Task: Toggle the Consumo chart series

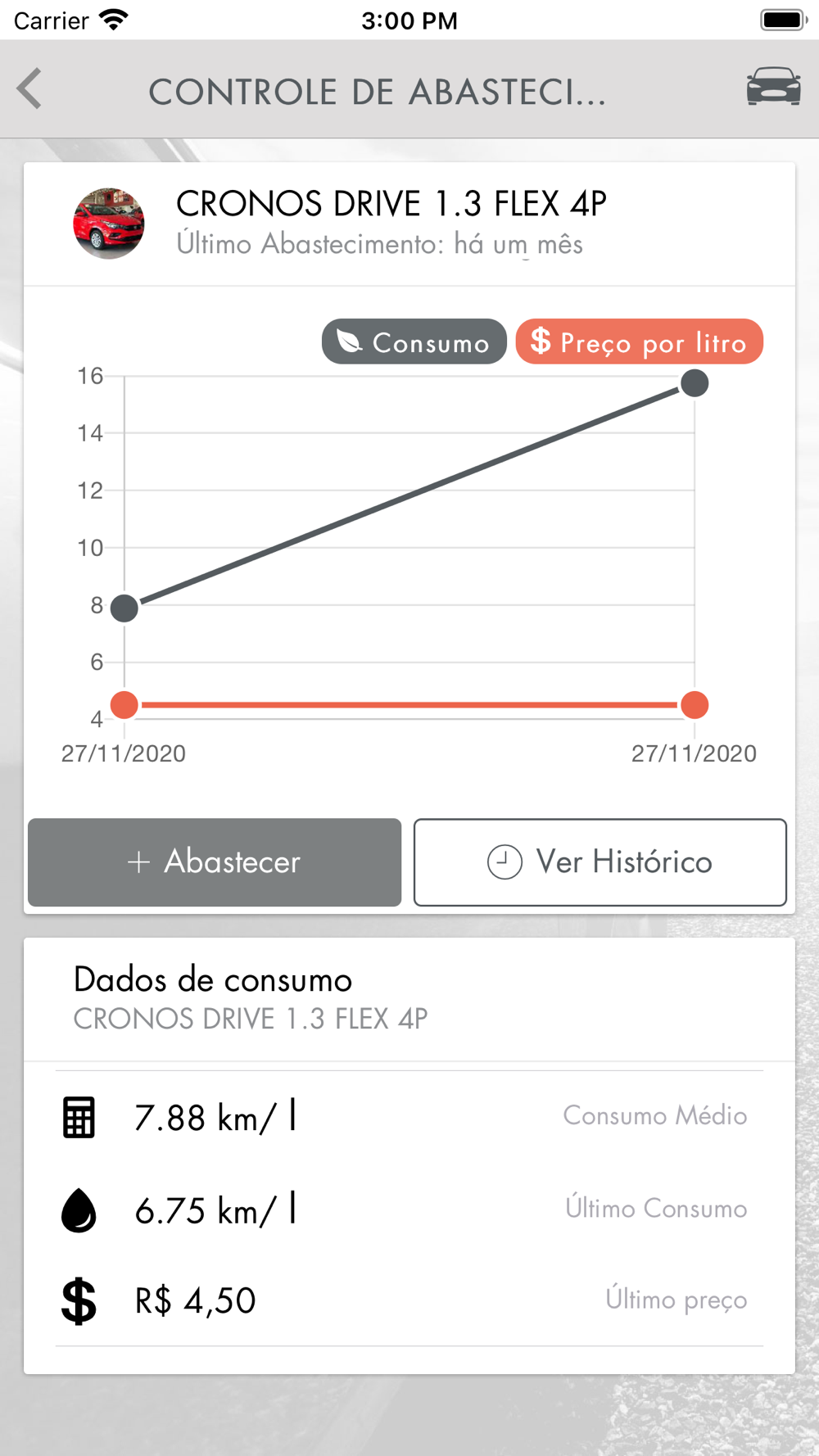Action: pyautogui.click(x=414, y=341)
